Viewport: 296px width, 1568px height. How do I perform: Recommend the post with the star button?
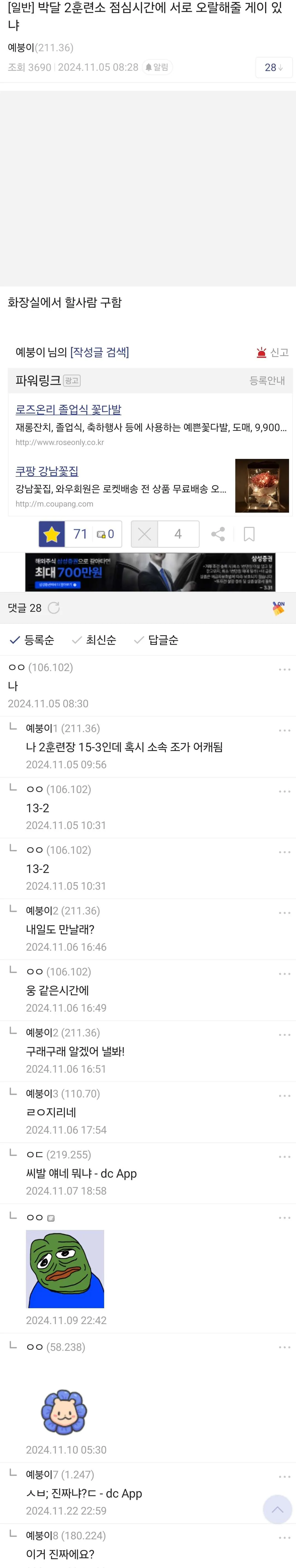pos(52,534)
